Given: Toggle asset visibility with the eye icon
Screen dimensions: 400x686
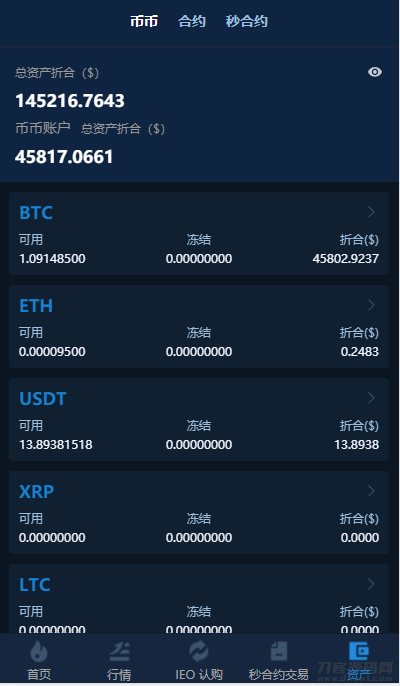Looking at the screenshot, I should tap(375, 72).
